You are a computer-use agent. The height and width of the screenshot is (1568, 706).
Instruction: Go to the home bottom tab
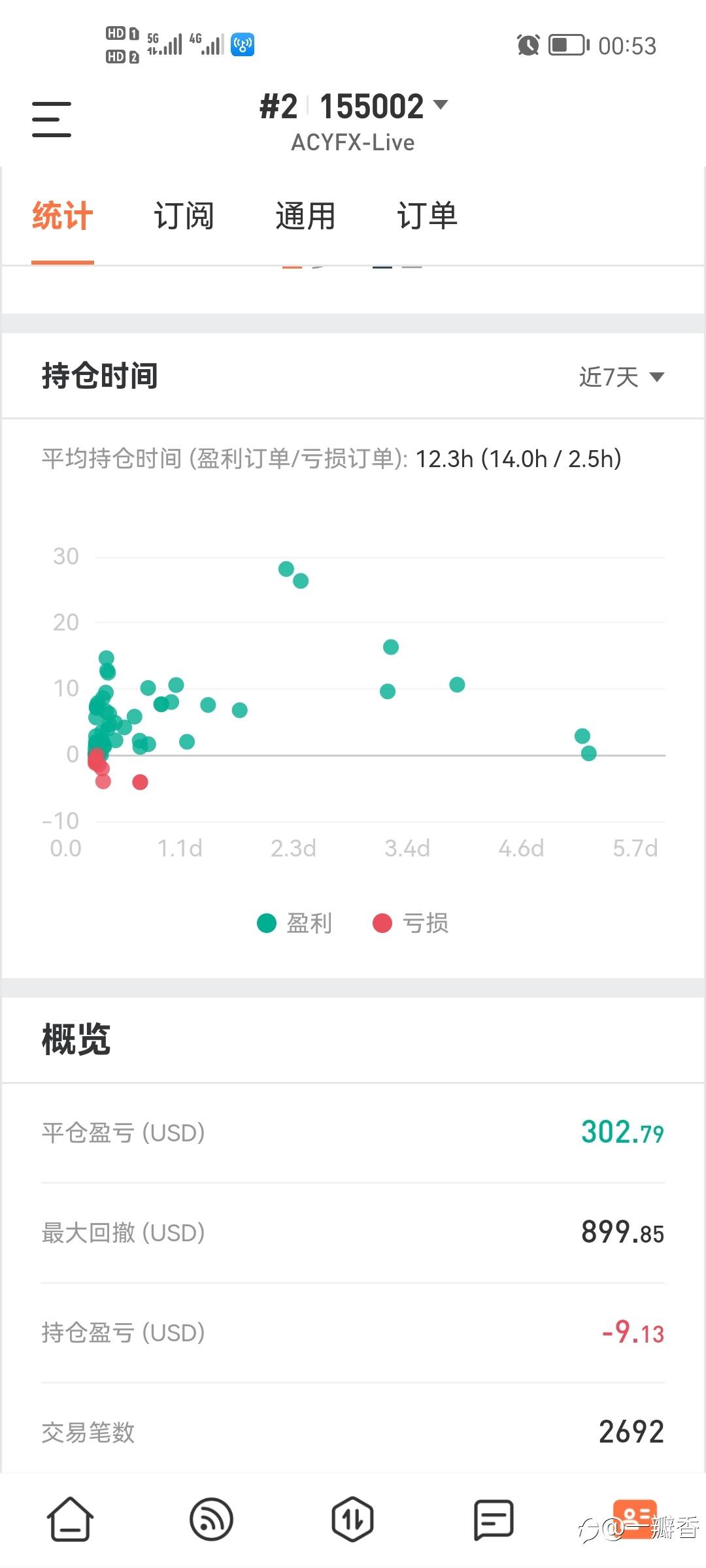pyautogui.click(x=70, y=1519)
